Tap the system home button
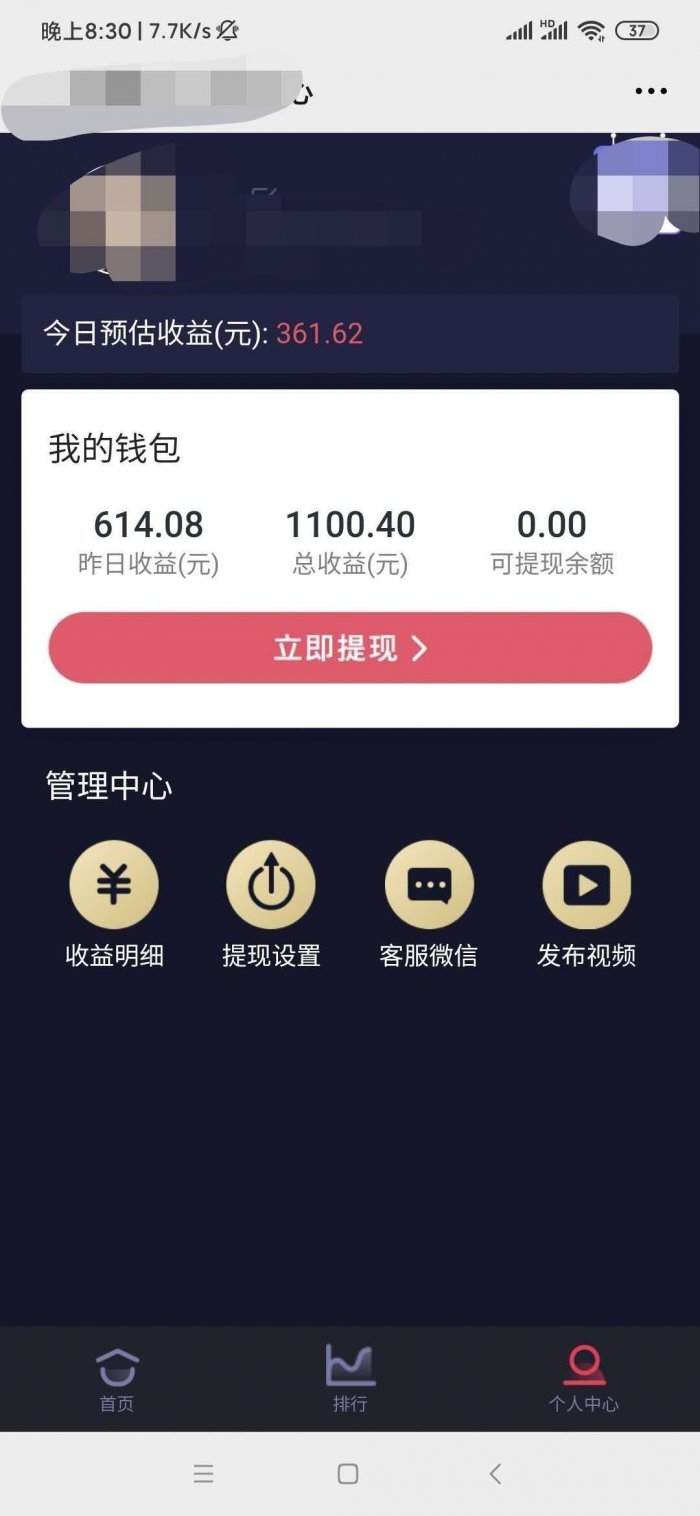This screenshot has width=700, height=1516. [x=348, y=1473]
